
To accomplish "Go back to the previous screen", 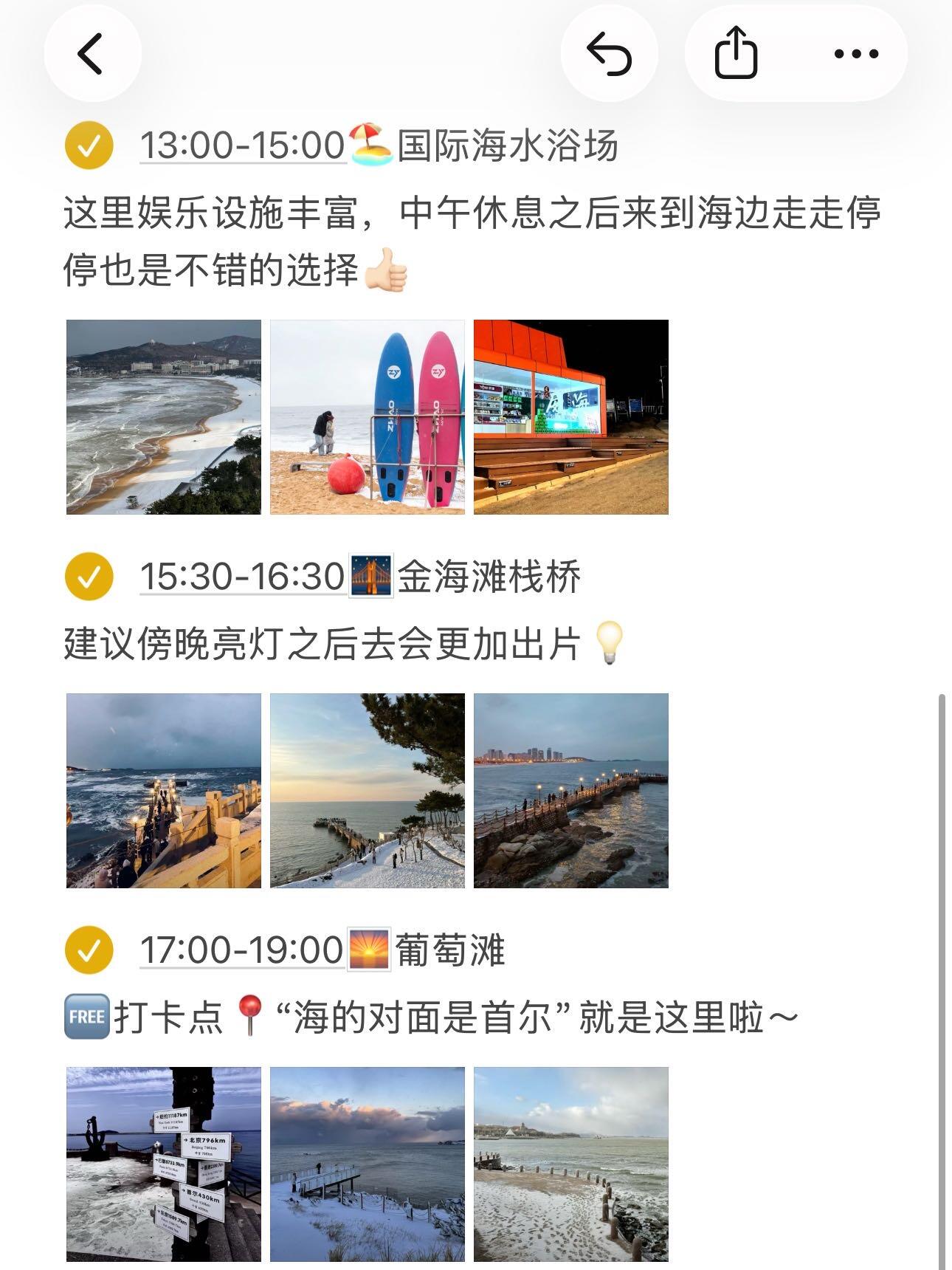I will (91, 54).
